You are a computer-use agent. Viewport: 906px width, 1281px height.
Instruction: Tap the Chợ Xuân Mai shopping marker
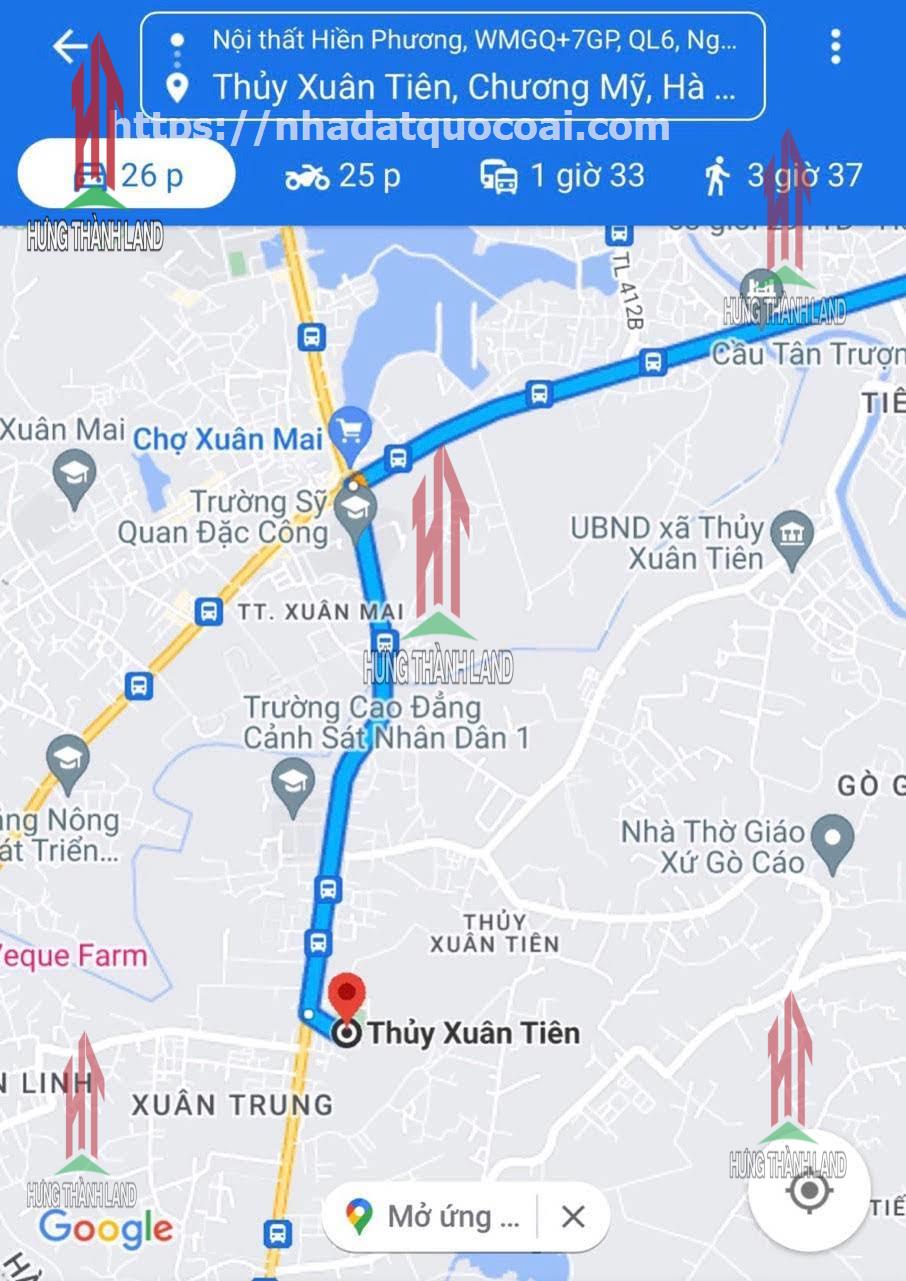[x=351, y=430]
